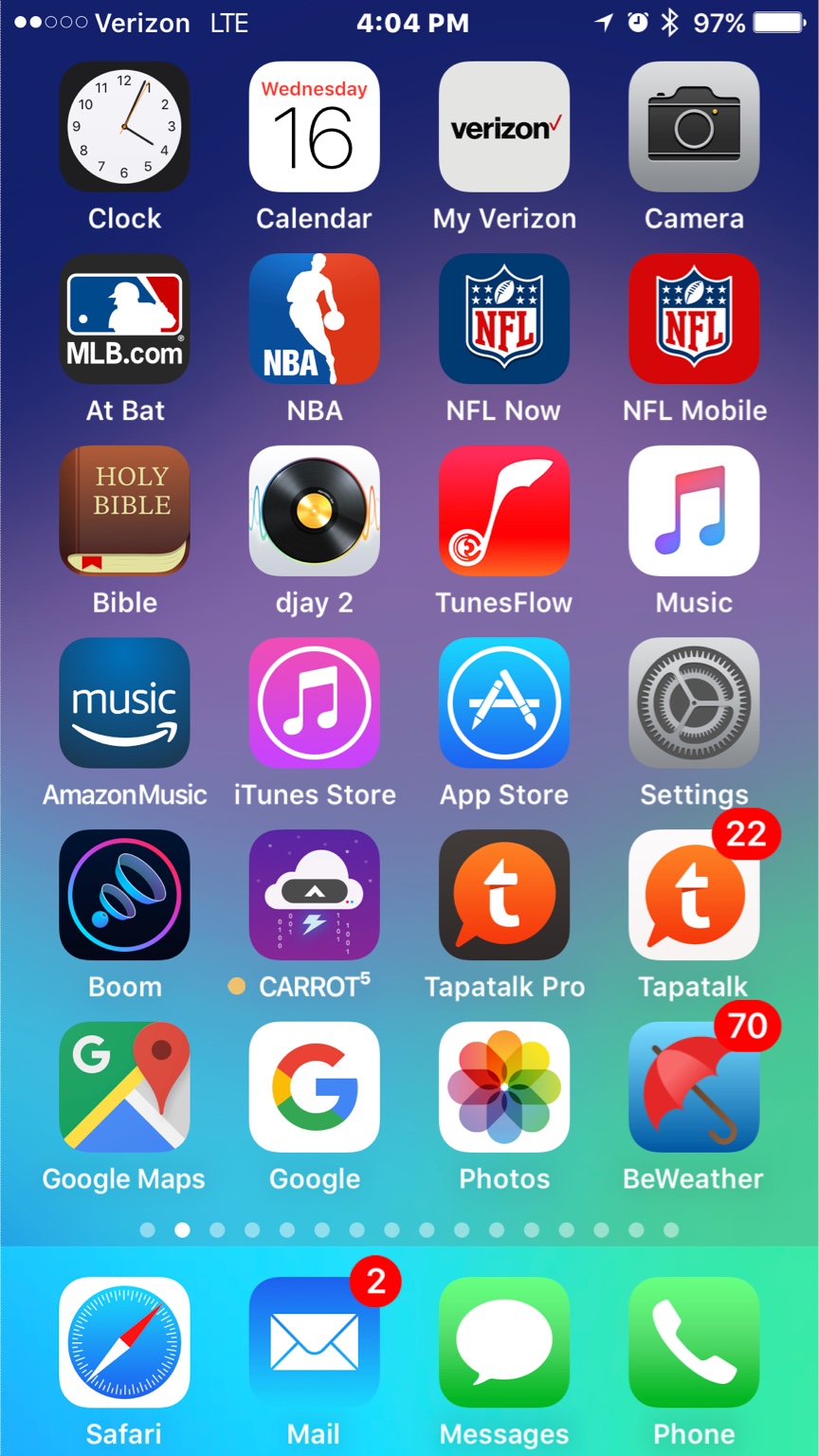
Task: Open MLB At Bat app
Action: 124,318
